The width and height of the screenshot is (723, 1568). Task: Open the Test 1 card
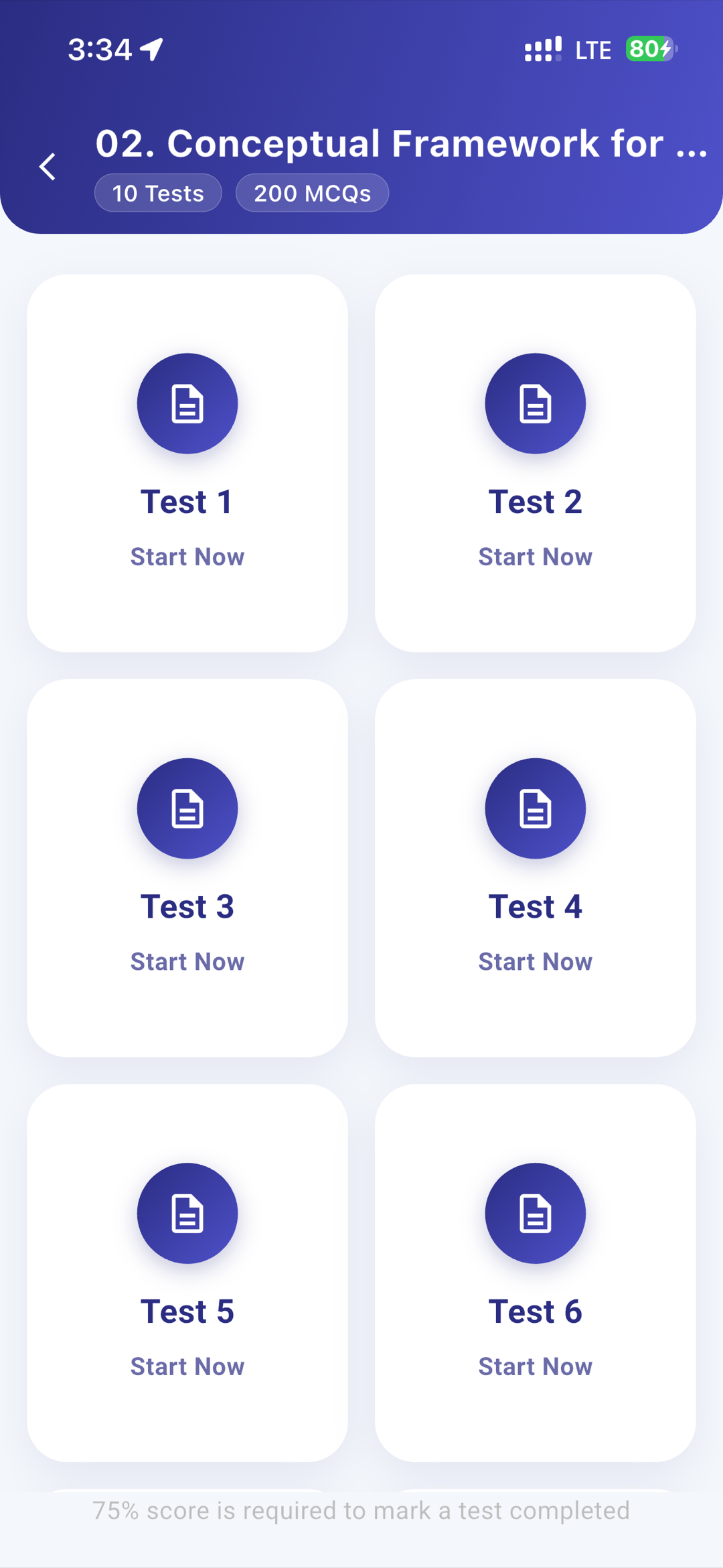pyautogui.click(x=187, y=463)
